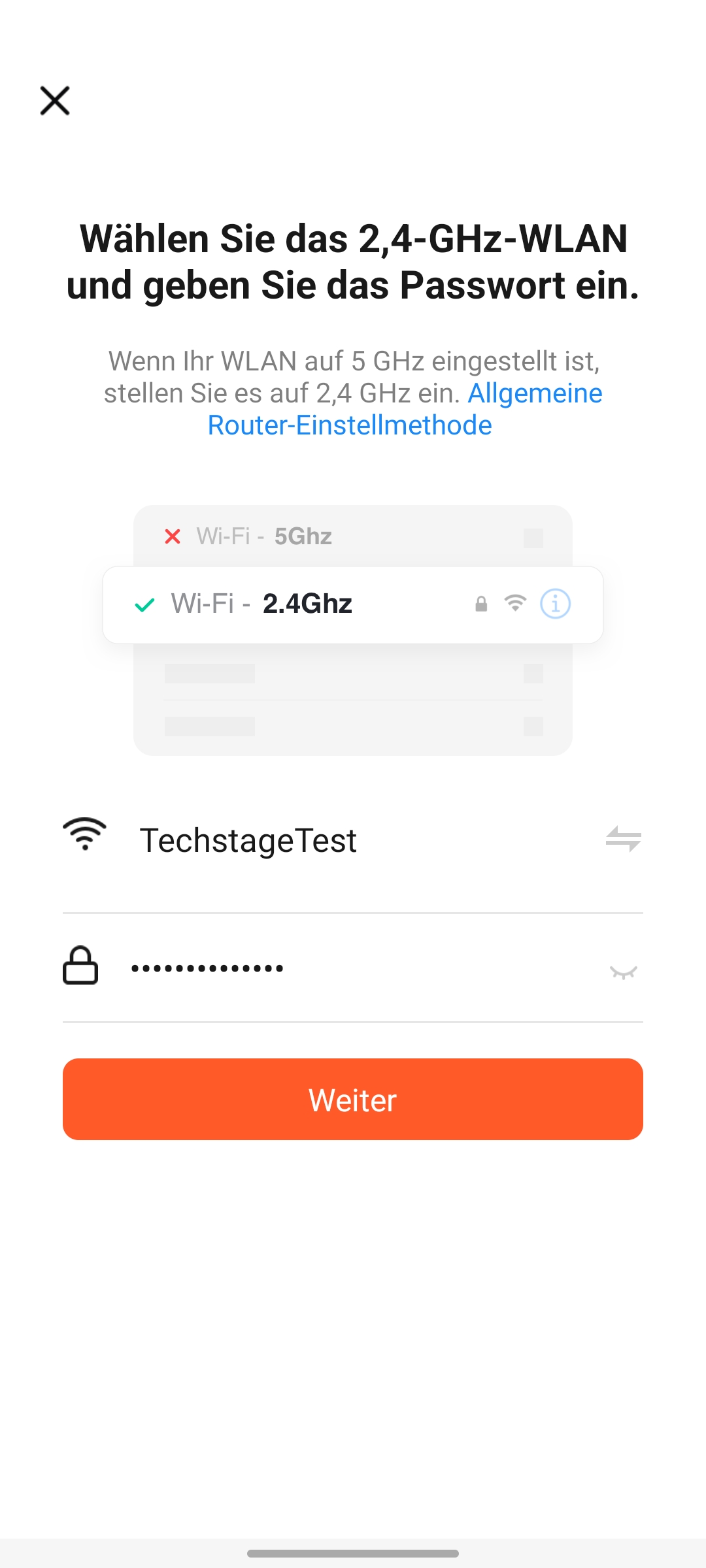The image size is (706, 1568).
Task: Tap the Wi-Fi password field
Action: pos(353,968)
